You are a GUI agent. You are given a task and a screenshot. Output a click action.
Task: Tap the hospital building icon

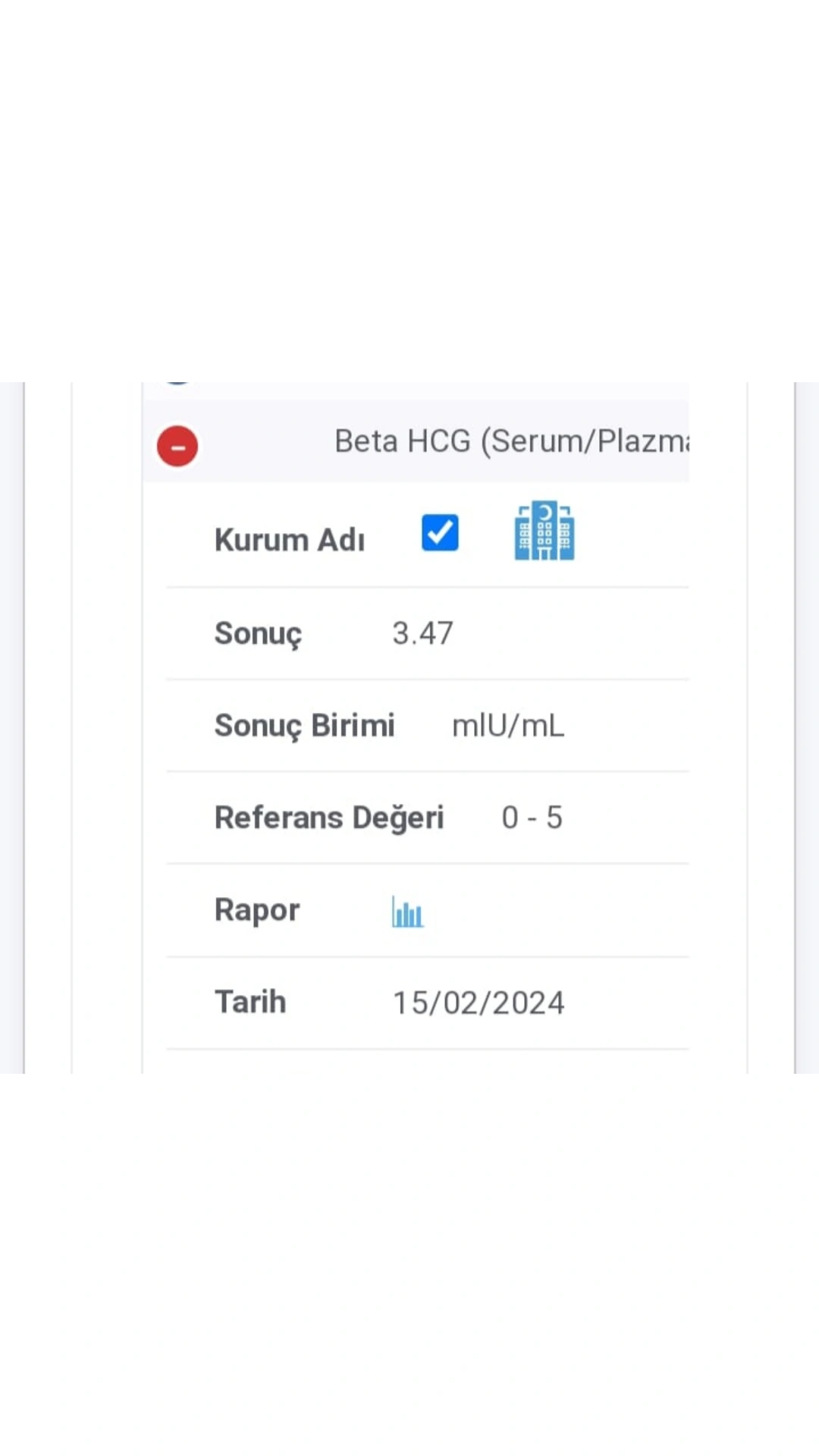pos(544,531)
